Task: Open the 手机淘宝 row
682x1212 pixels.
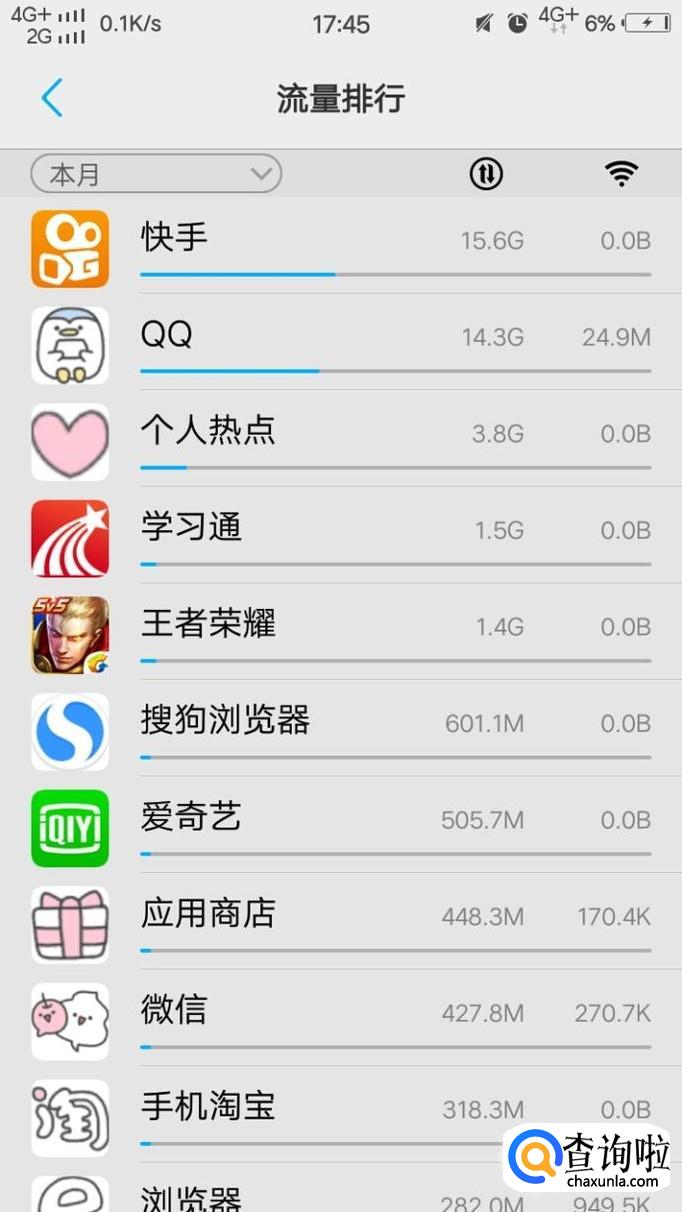Action: 300,1112
